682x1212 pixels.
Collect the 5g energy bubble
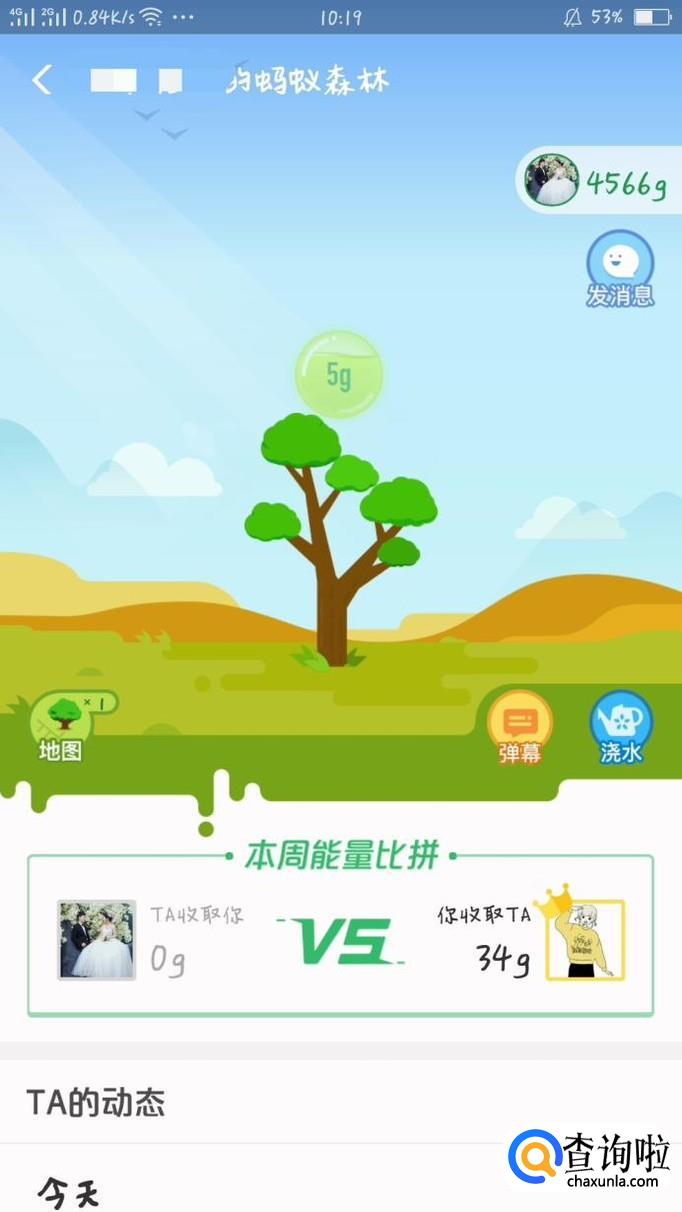(x=338, y=375)
